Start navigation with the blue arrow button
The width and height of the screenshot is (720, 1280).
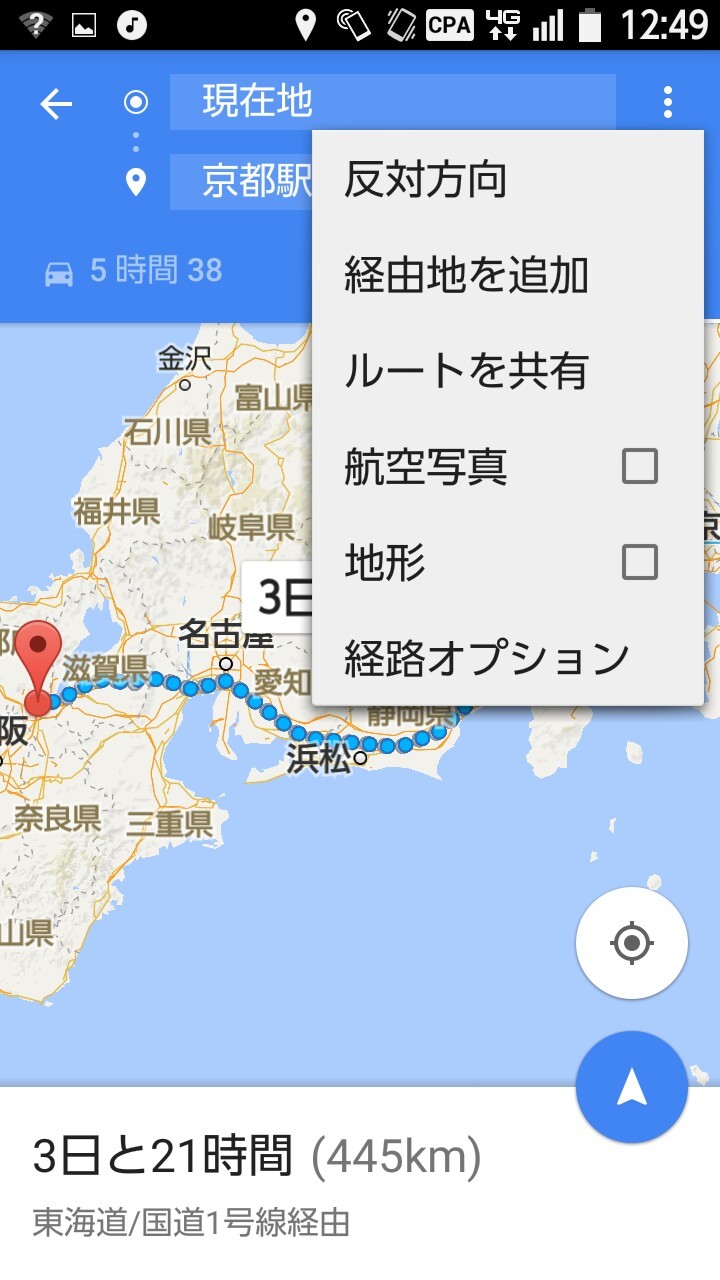[x=632, y=1087]
